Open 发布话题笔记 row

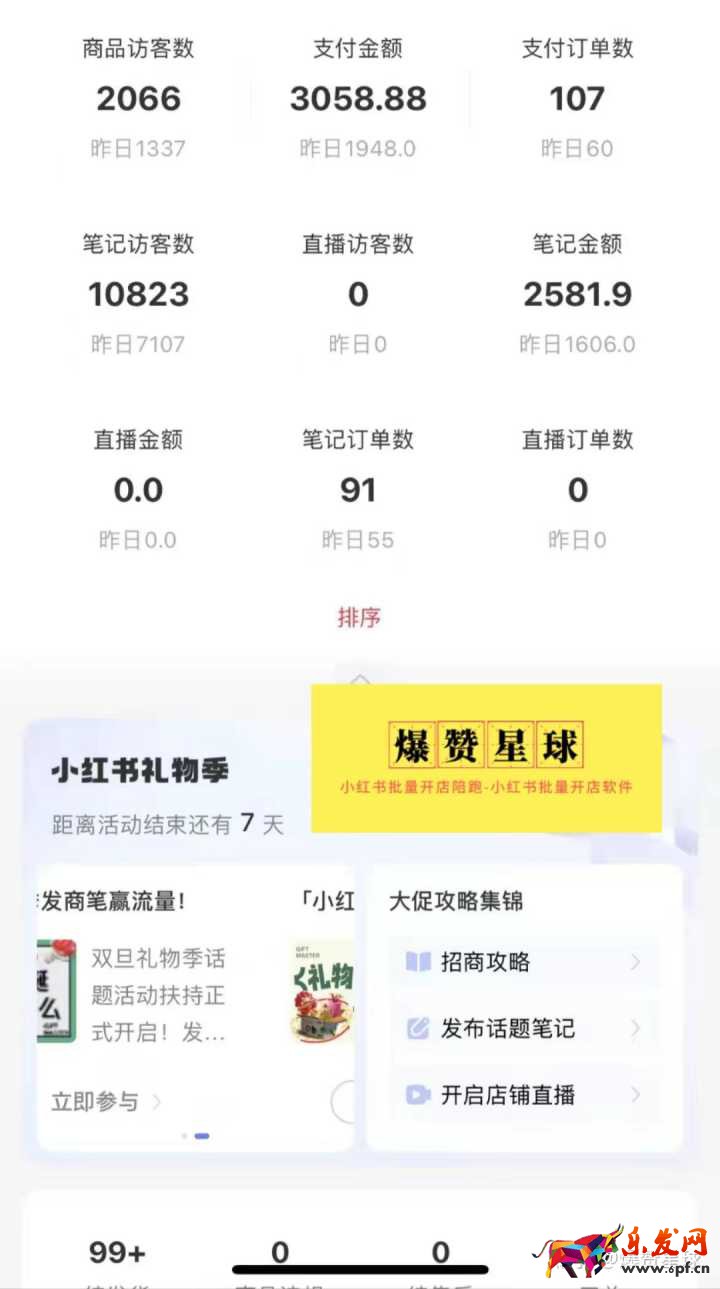click(524, 1028)
